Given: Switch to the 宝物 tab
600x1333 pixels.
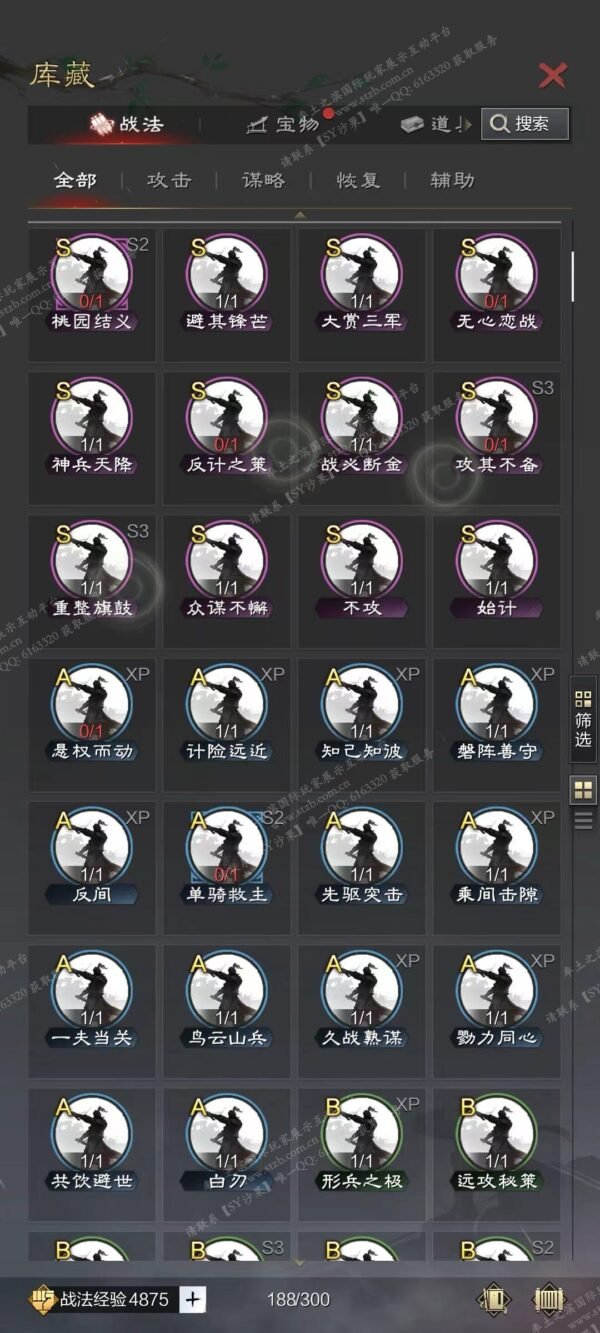Looking at the screenshot, I should (x=285, y=125).
